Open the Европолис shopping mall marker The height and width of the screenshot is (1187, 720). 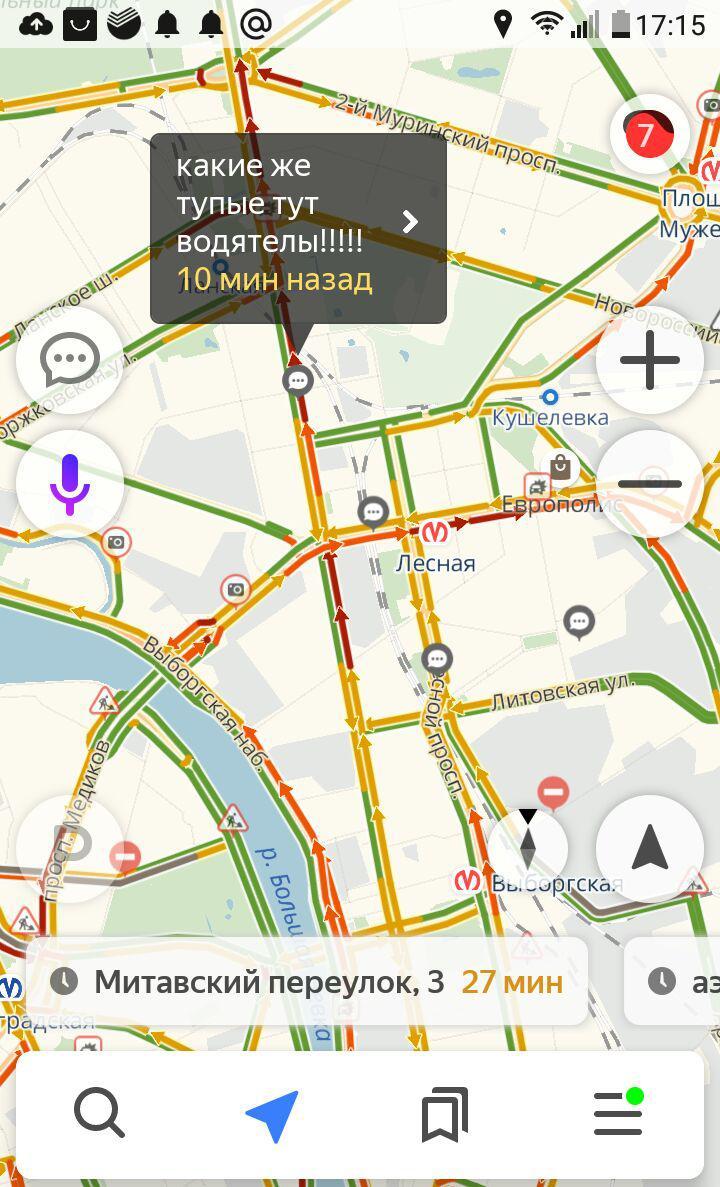560,467
